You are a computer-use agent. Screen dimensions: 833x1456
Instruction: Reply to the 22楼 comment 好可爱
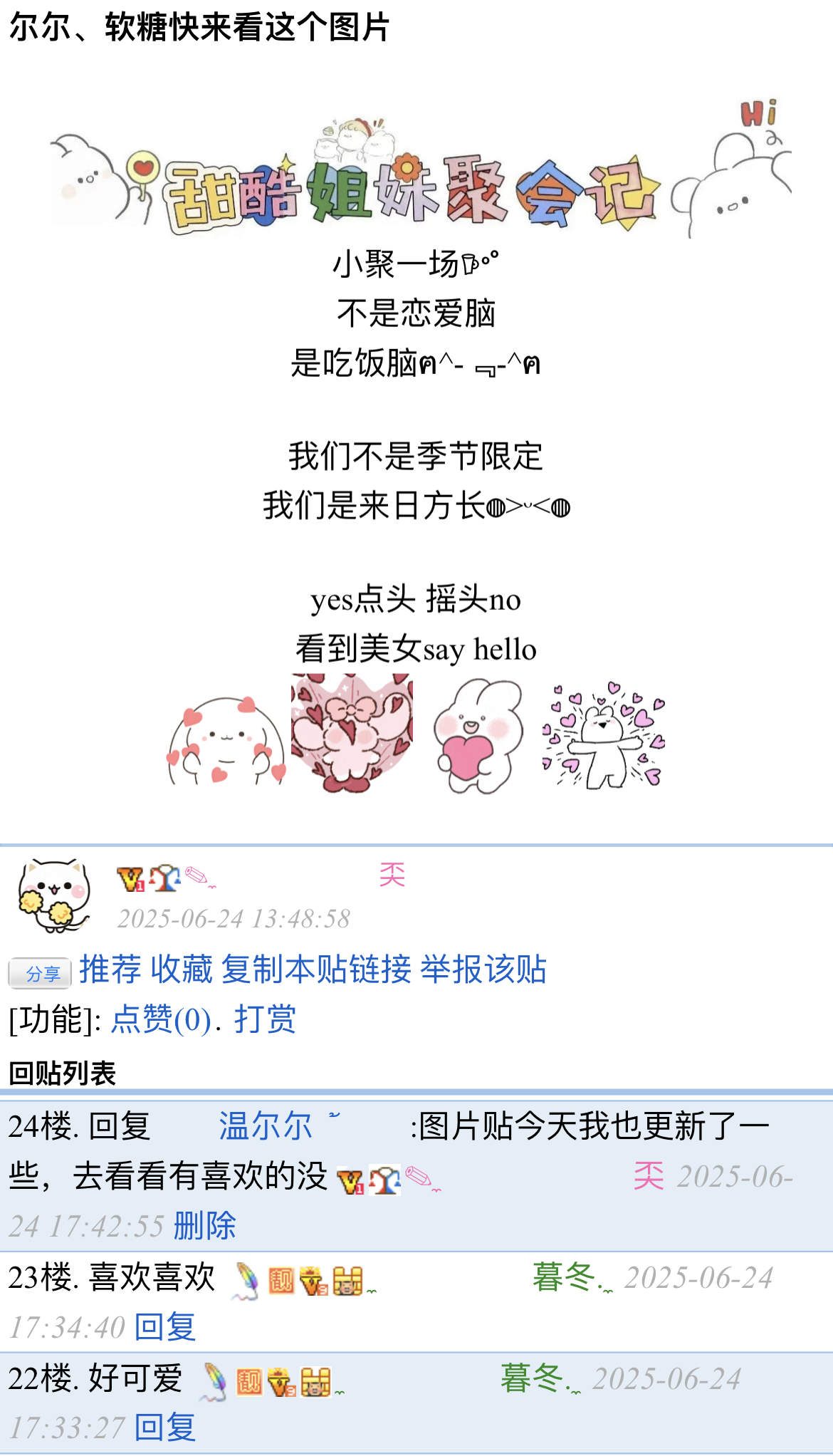[164, 1428]
